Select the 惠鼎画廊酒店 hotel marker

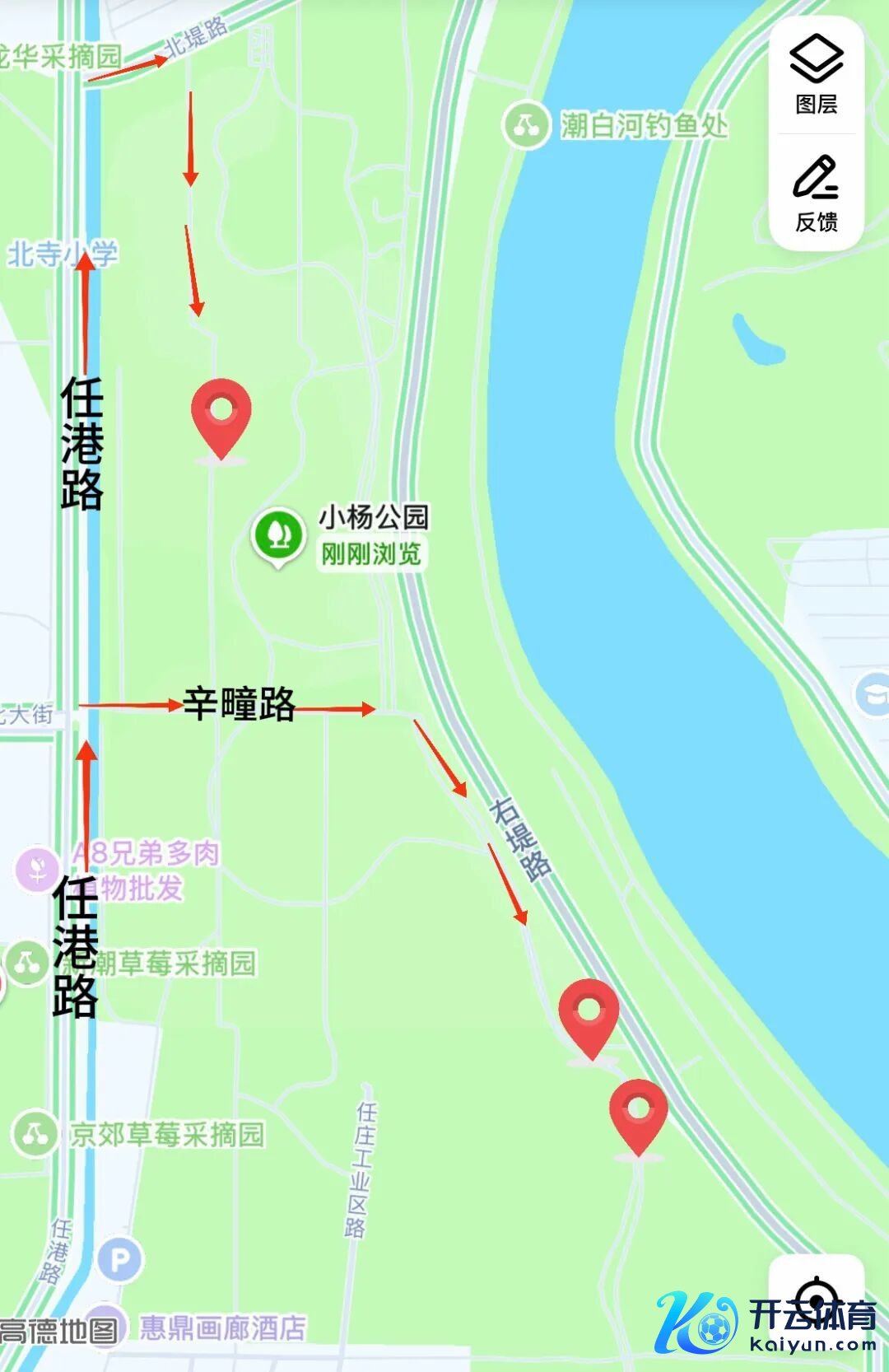pyautogui.click(x=103, y=1324)
